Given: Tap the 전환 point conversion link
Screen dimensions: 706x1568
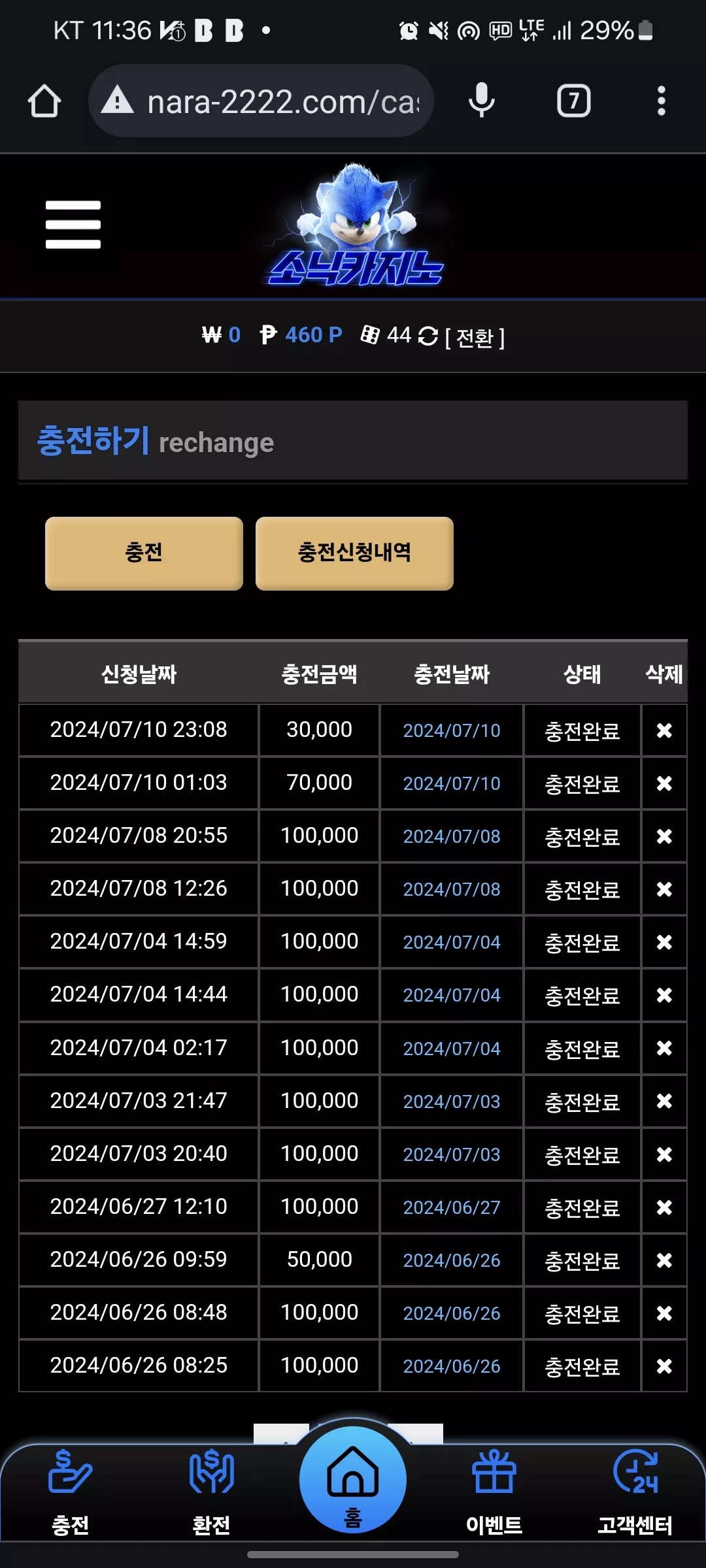Looking at the screenshot, I should [475, 337].
